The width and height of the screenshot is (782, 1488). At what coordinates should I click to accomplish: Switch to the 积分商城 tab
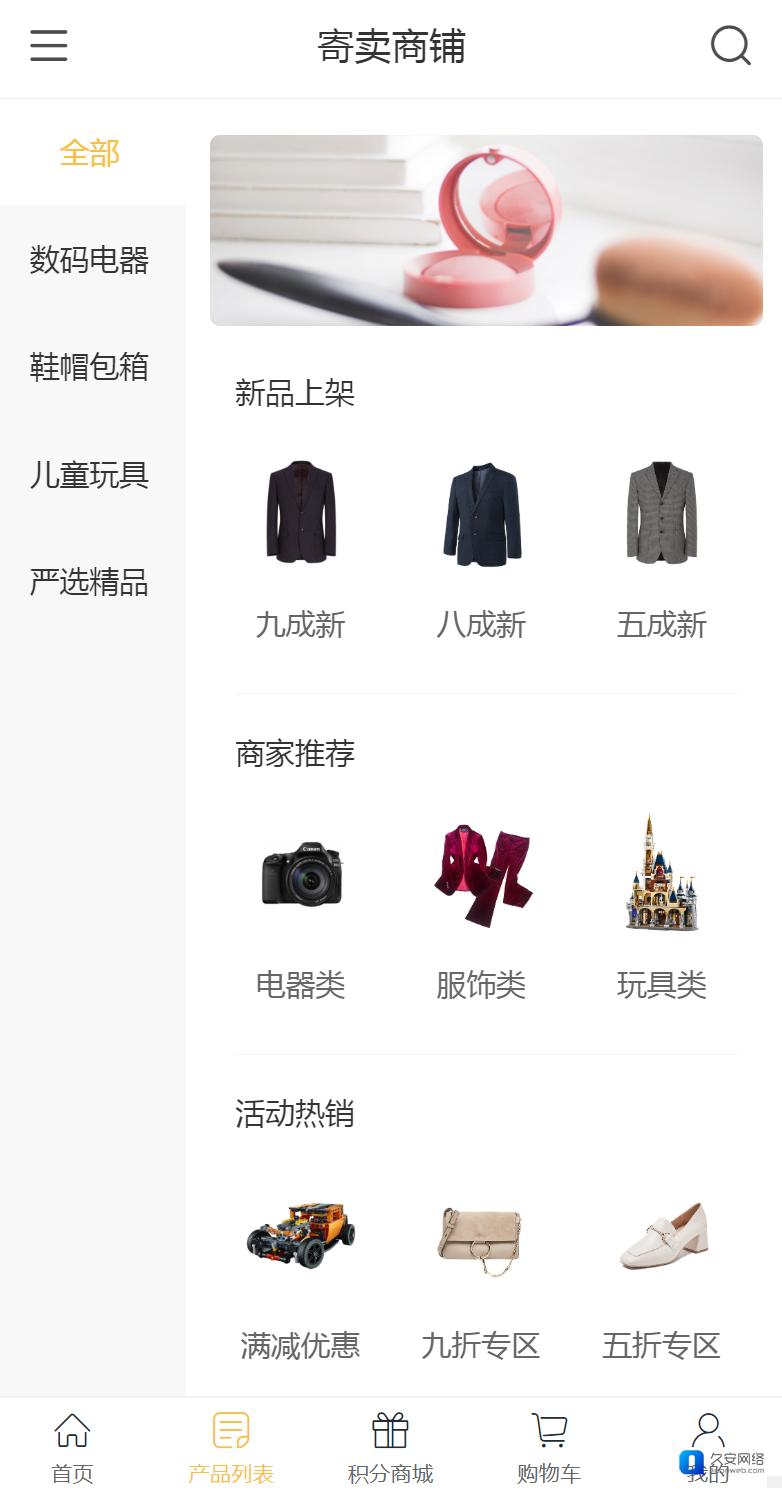click(391, 1447)
